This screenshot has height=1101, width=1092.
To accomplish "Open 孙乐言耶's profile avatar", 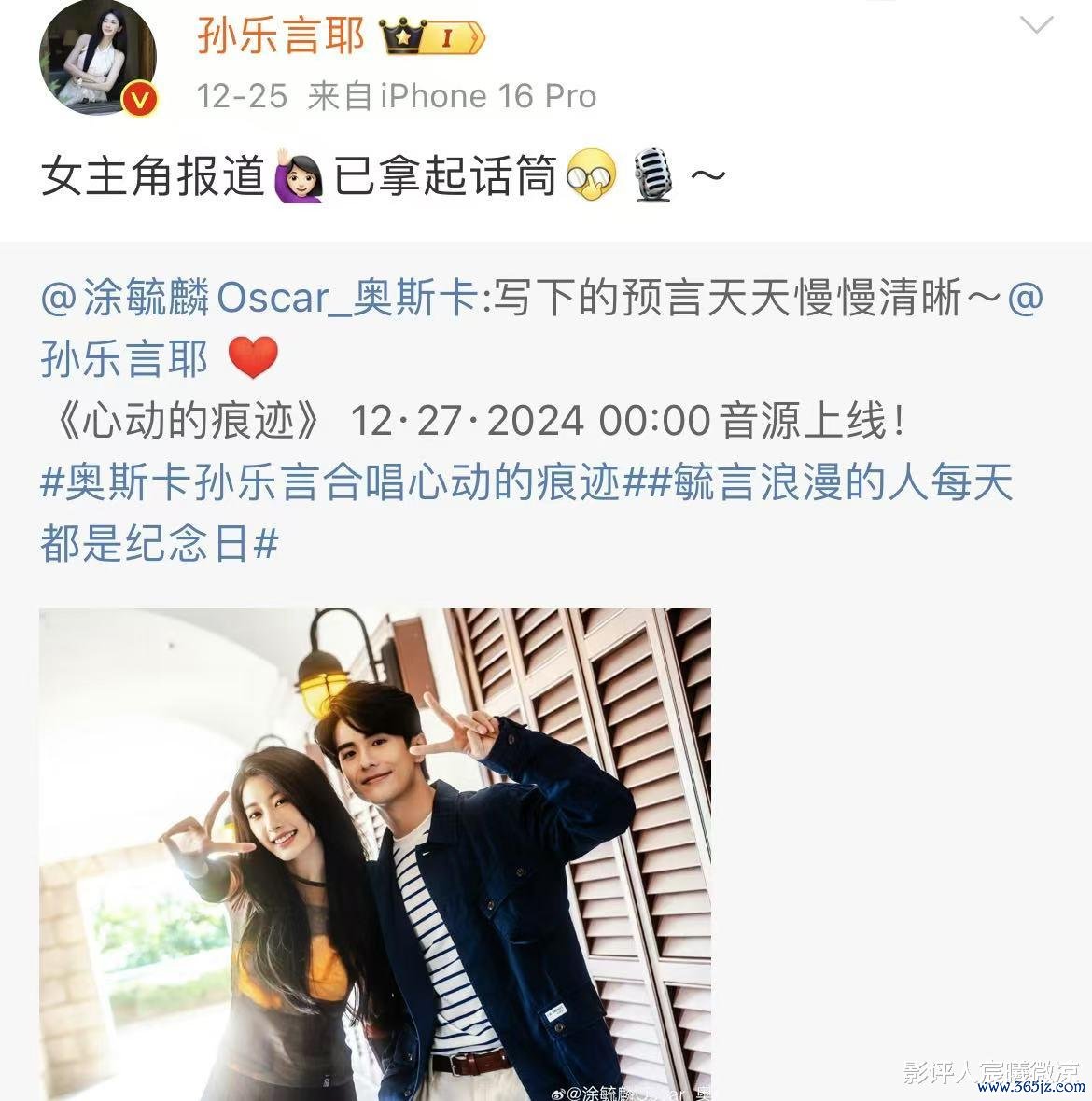I will pyautogui.click(x=96, y=58).
